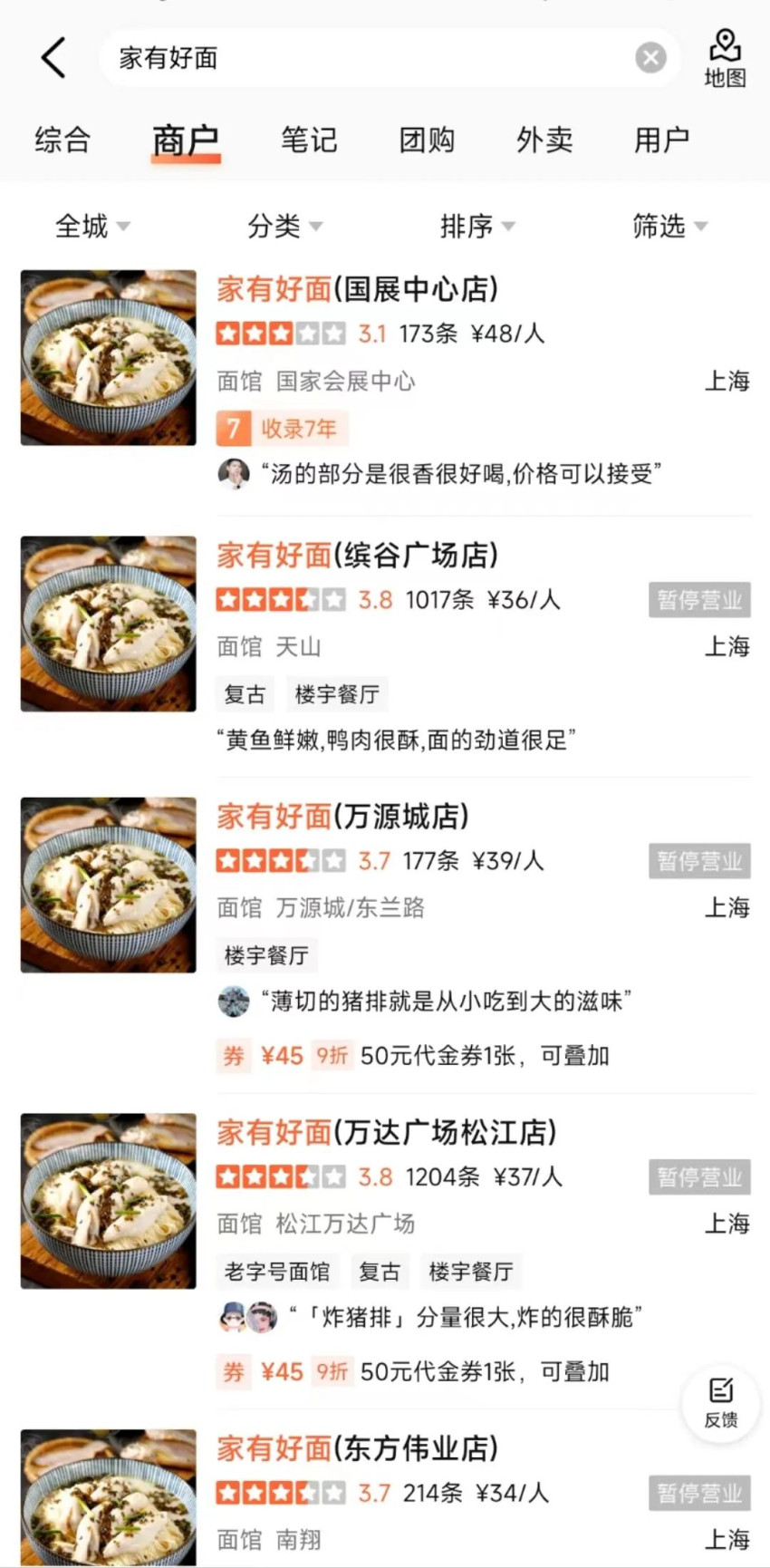Open the map view via 地图 icon
The height and width of the screenshot is (1568, 770).
point(724,57)
